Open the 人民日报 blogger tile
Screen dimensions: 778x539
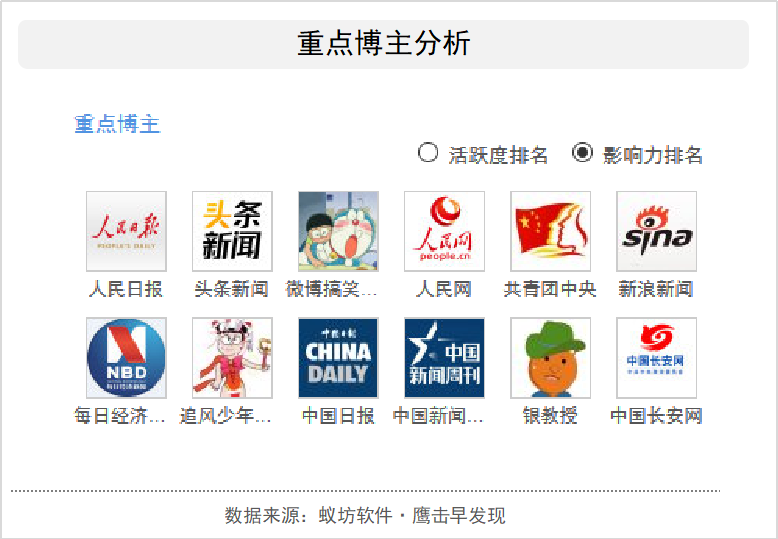point(126,232)
